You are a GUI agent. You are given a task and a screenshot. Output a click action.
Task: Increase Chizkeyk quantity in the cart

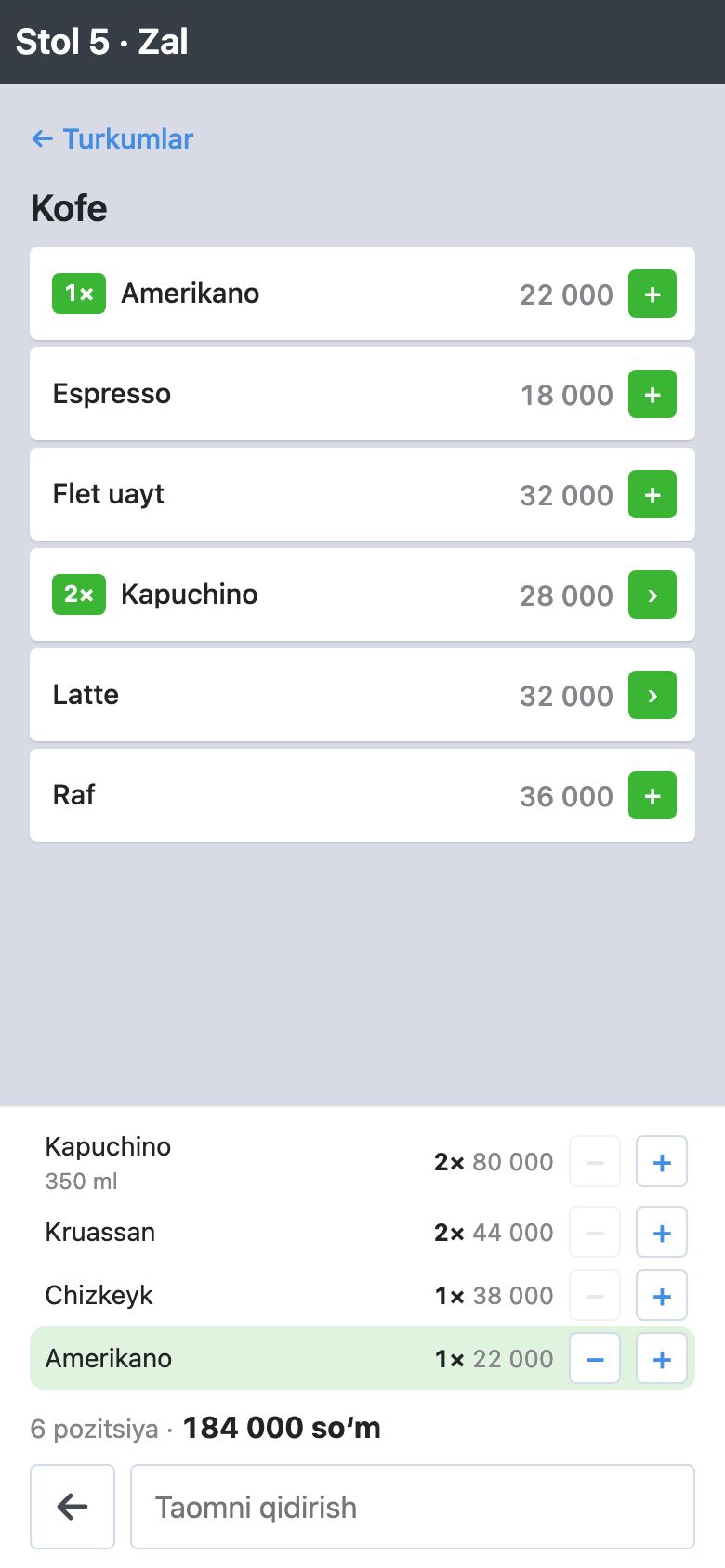click(x=662, y=1295)
